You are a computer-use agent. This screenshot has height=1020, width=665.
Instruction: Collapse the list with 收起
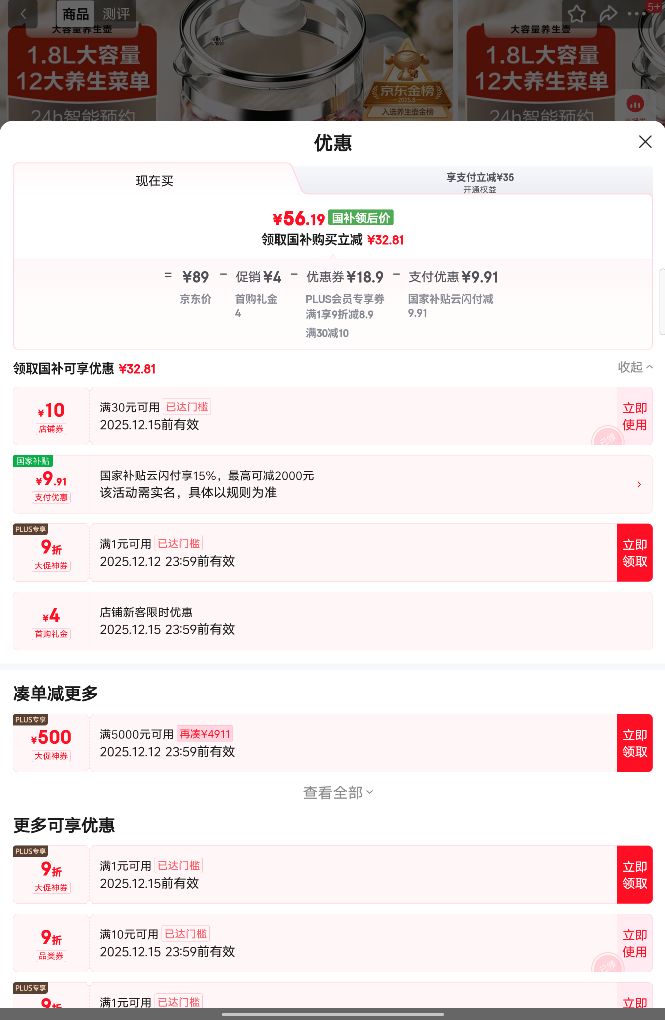tap(635, 367)
